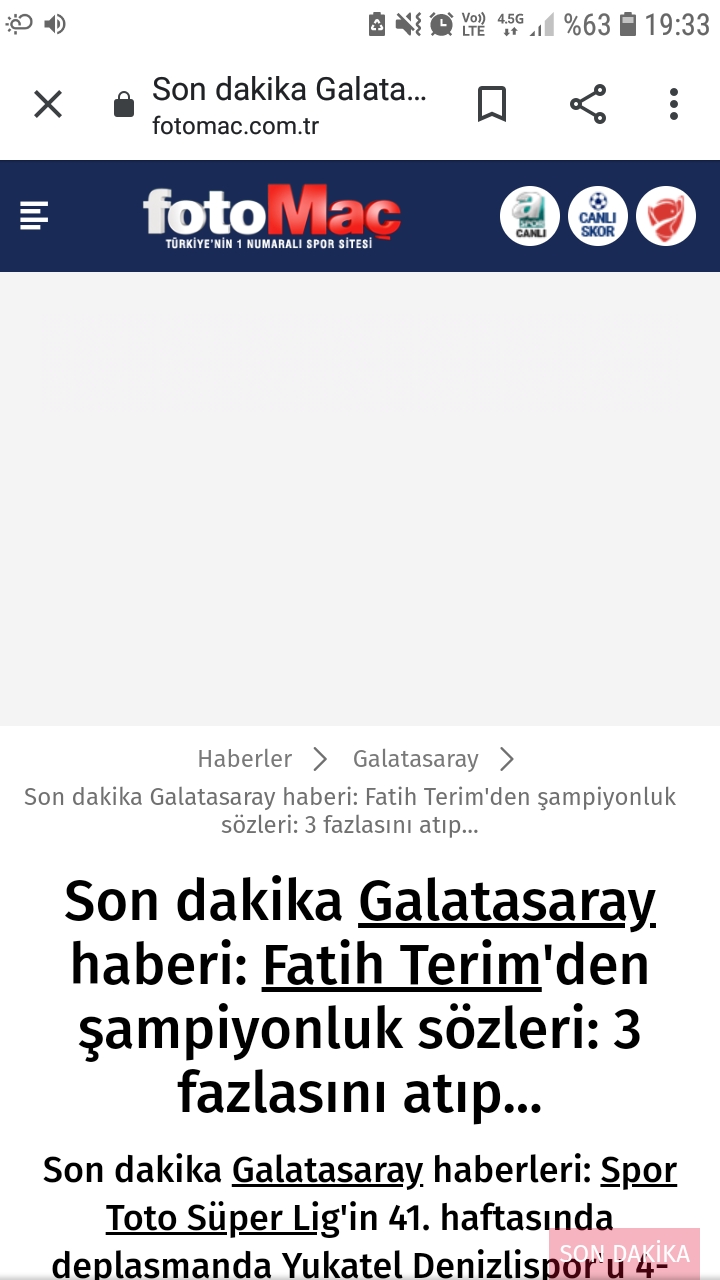Go to fotoMaç homepage via logo
Image resolution: width=720 pixels, height=1280 pixels.
click(271, 215)
